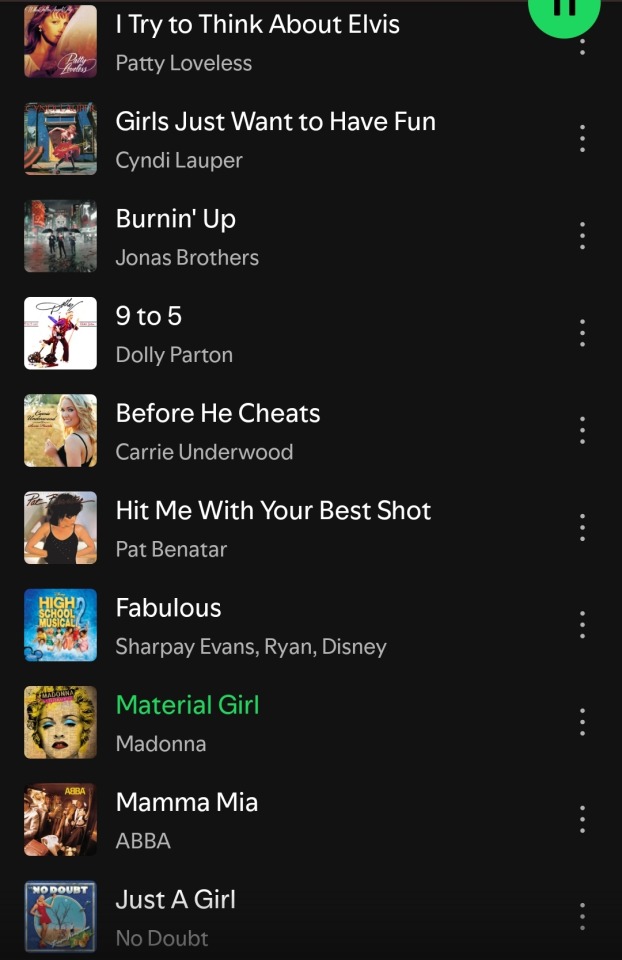The image size is (622, 960).
Task: Play Girls Just Want to Have Fun
Action: point(275,139)
